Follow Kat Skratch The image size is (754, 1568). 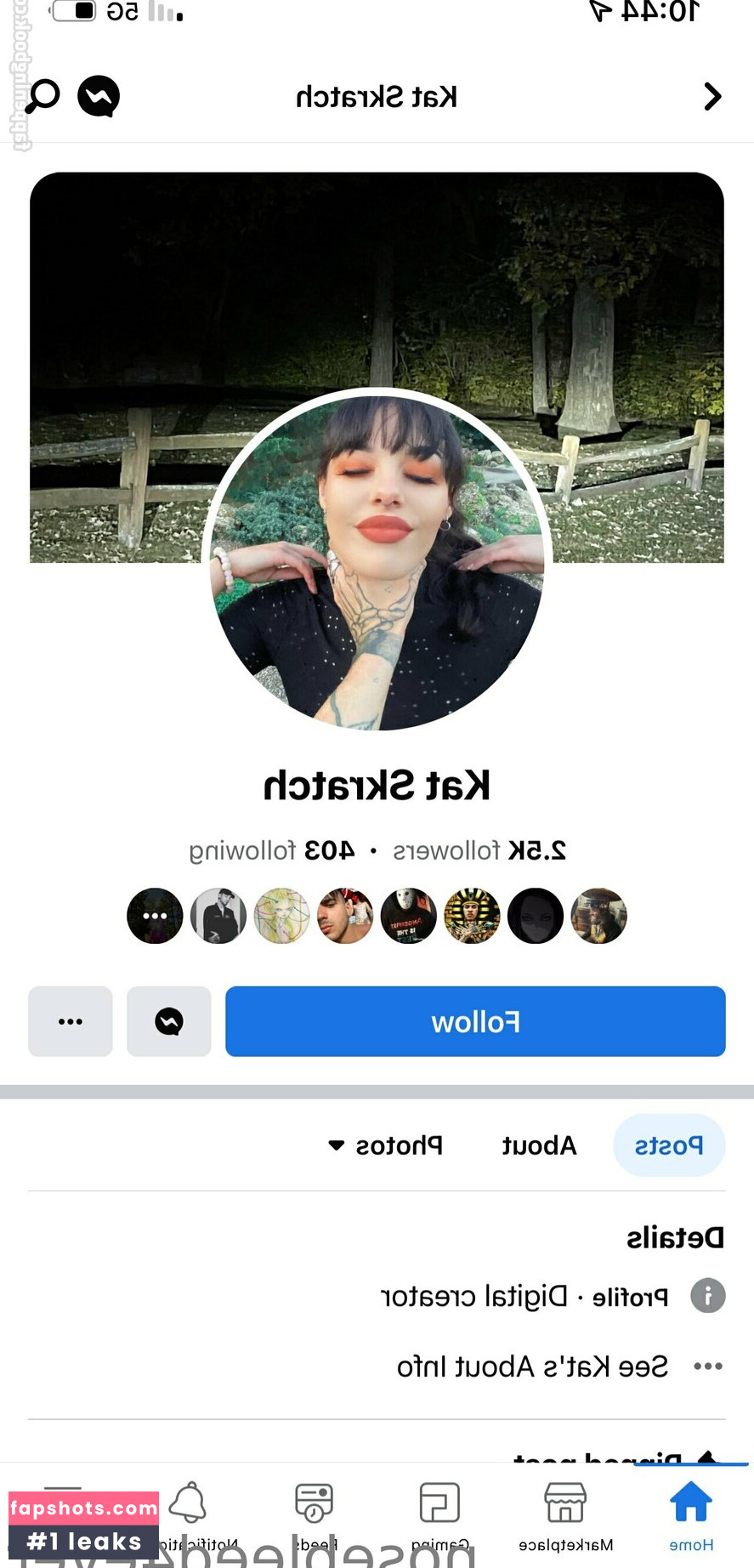click(x=475, y=1021)
